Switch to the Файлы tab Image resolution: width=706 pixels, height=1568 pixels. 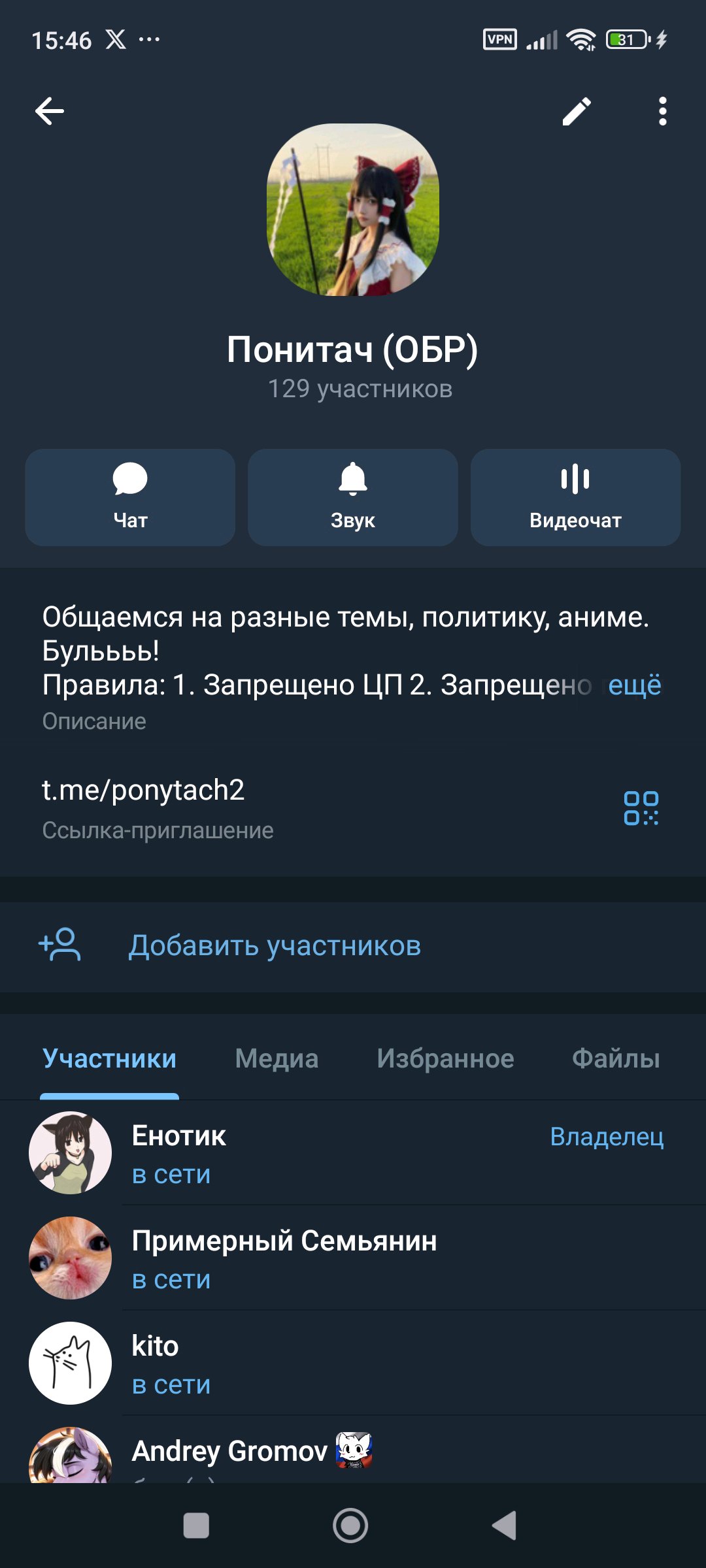click(x=616, y=1058)
